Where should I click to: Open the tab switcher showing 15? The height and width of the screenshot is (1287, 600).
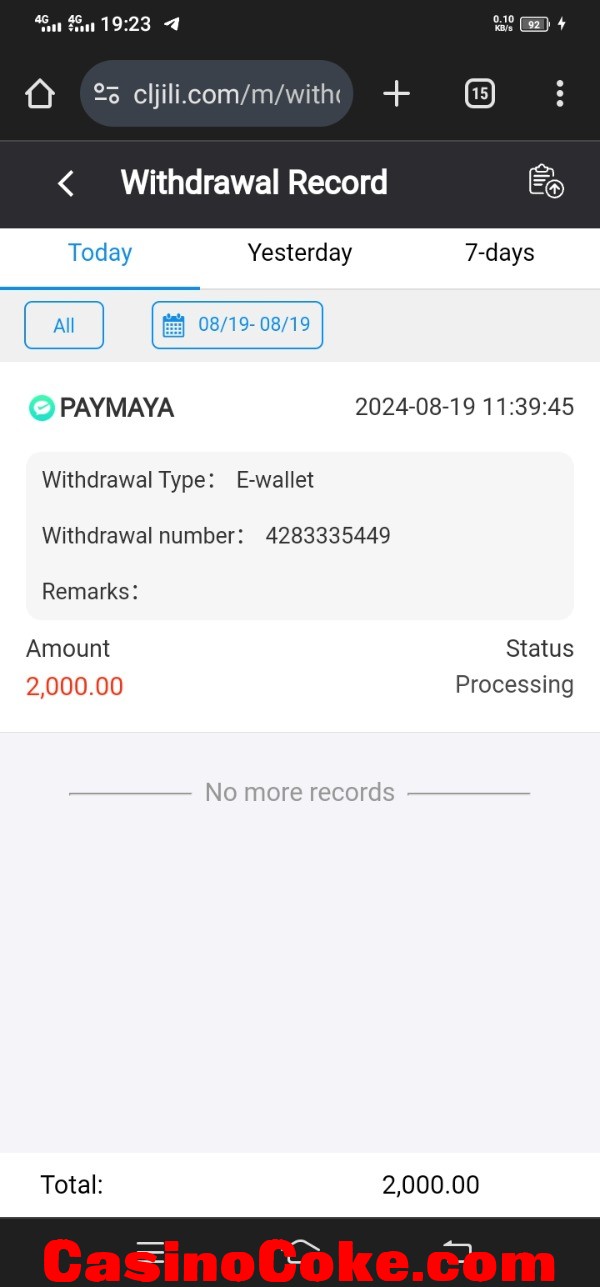pos(479,94)
